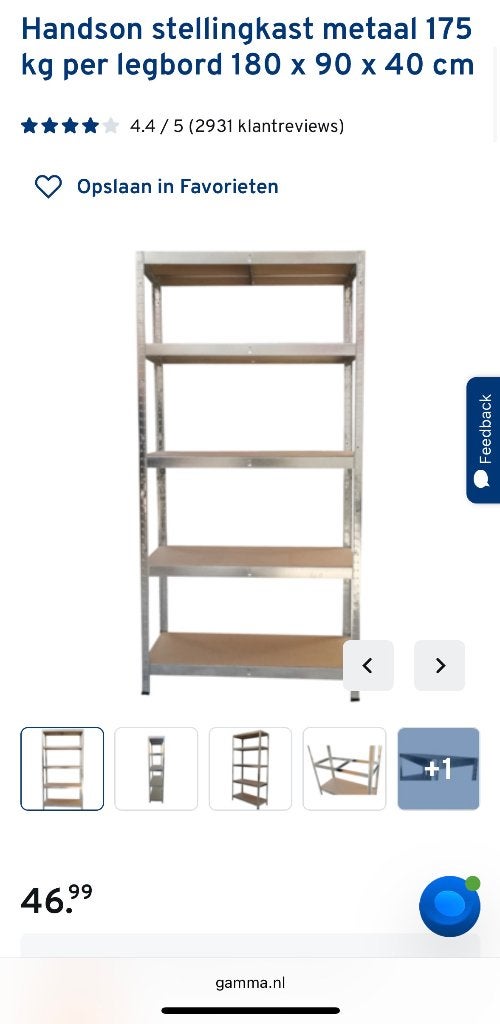Image resolution: width=500 pixels, height=1024 pixels.
Task: Open the blue chat assistant bubble
Action: click(450, 906)
